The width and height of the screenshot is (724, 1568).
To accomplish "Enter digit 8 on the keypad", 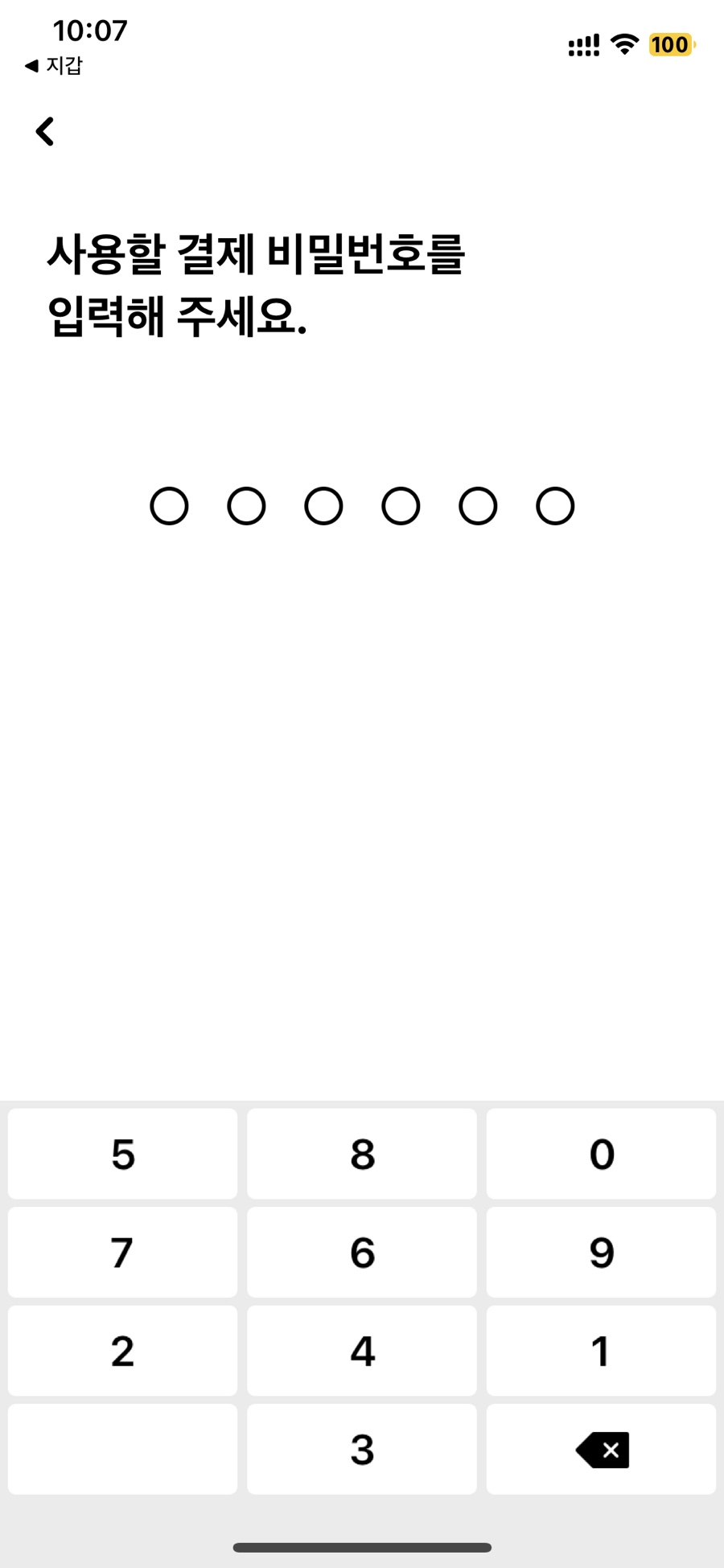I will 362,1154.
